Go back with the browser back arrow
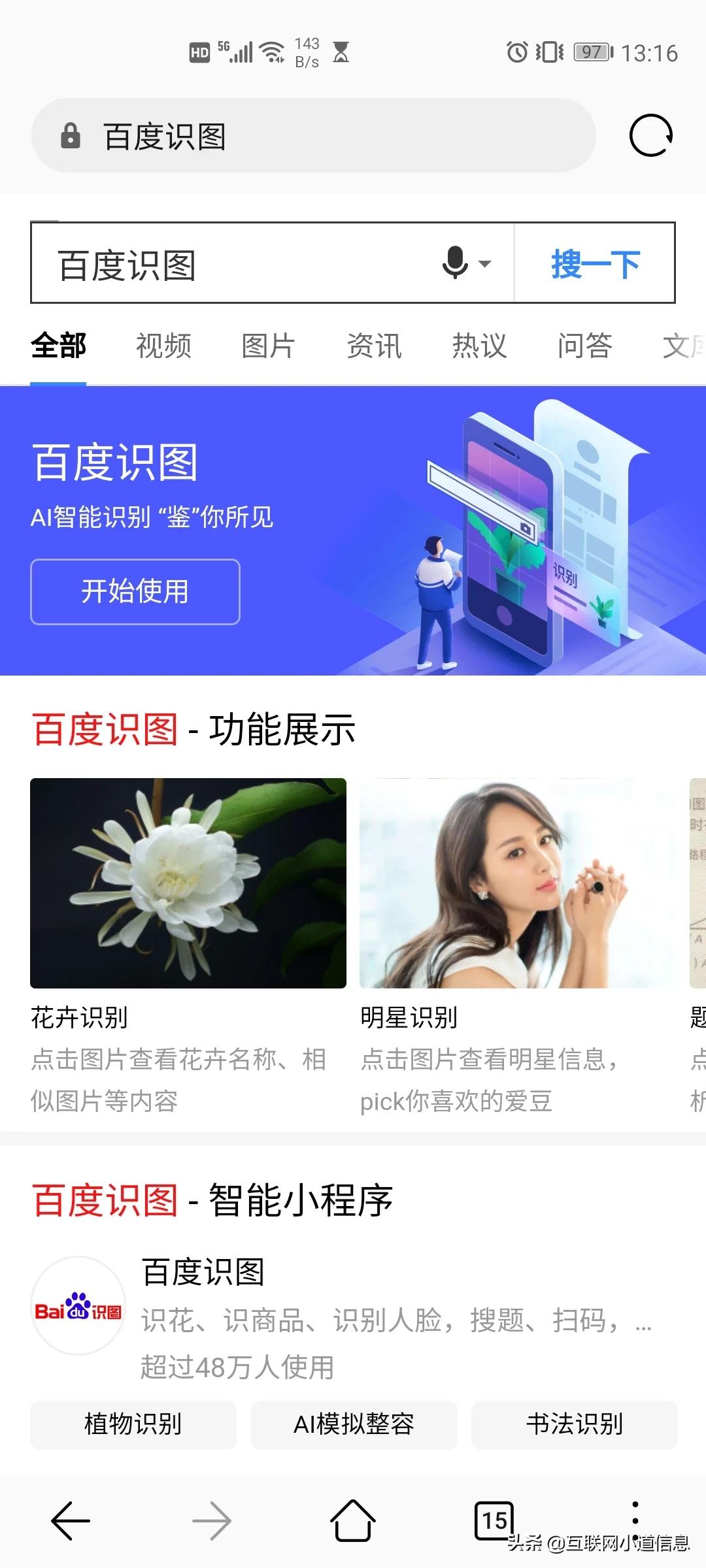Screen dimensions: 706x1568 pos(71,1520)
